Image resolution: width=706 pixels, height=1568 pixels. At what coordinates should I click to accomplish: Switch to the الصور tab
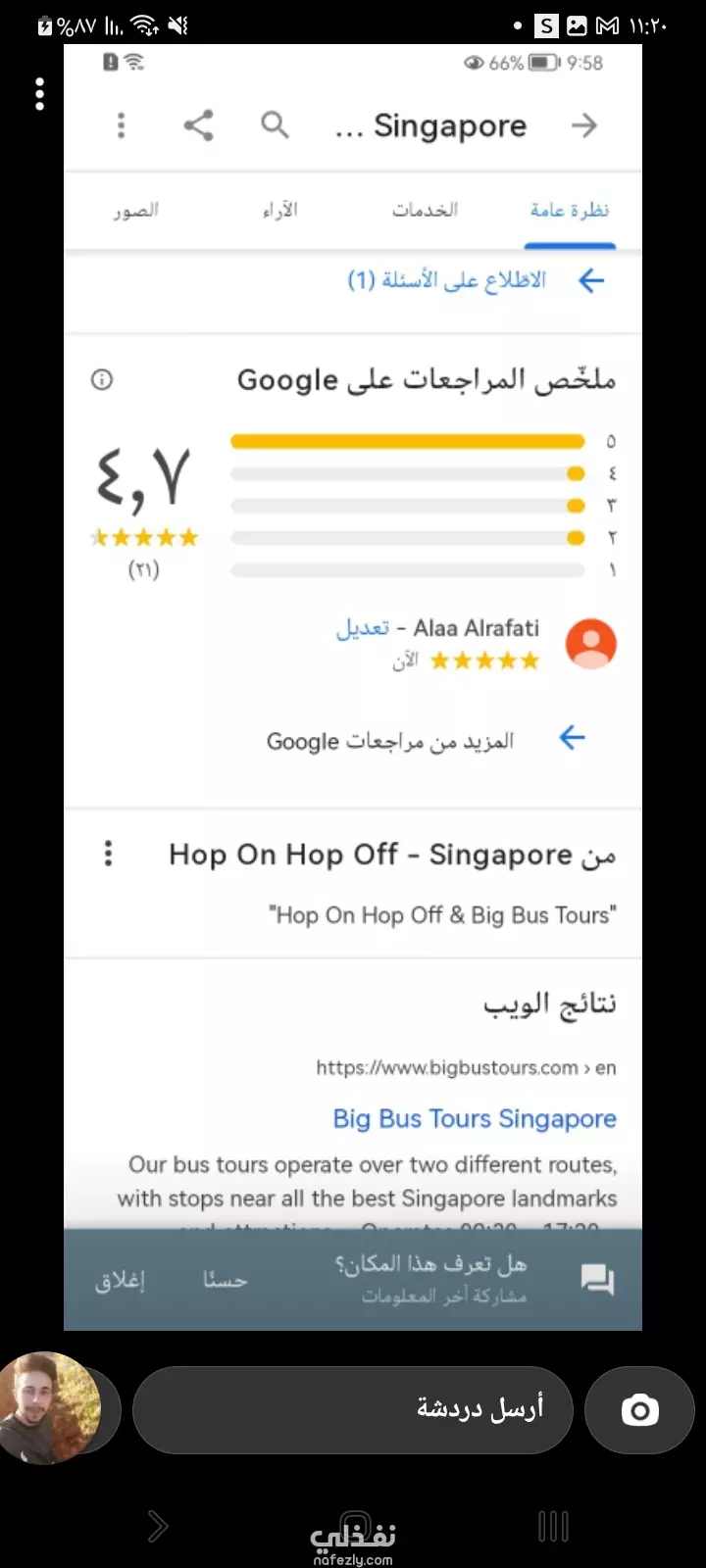tap(136, 210)
